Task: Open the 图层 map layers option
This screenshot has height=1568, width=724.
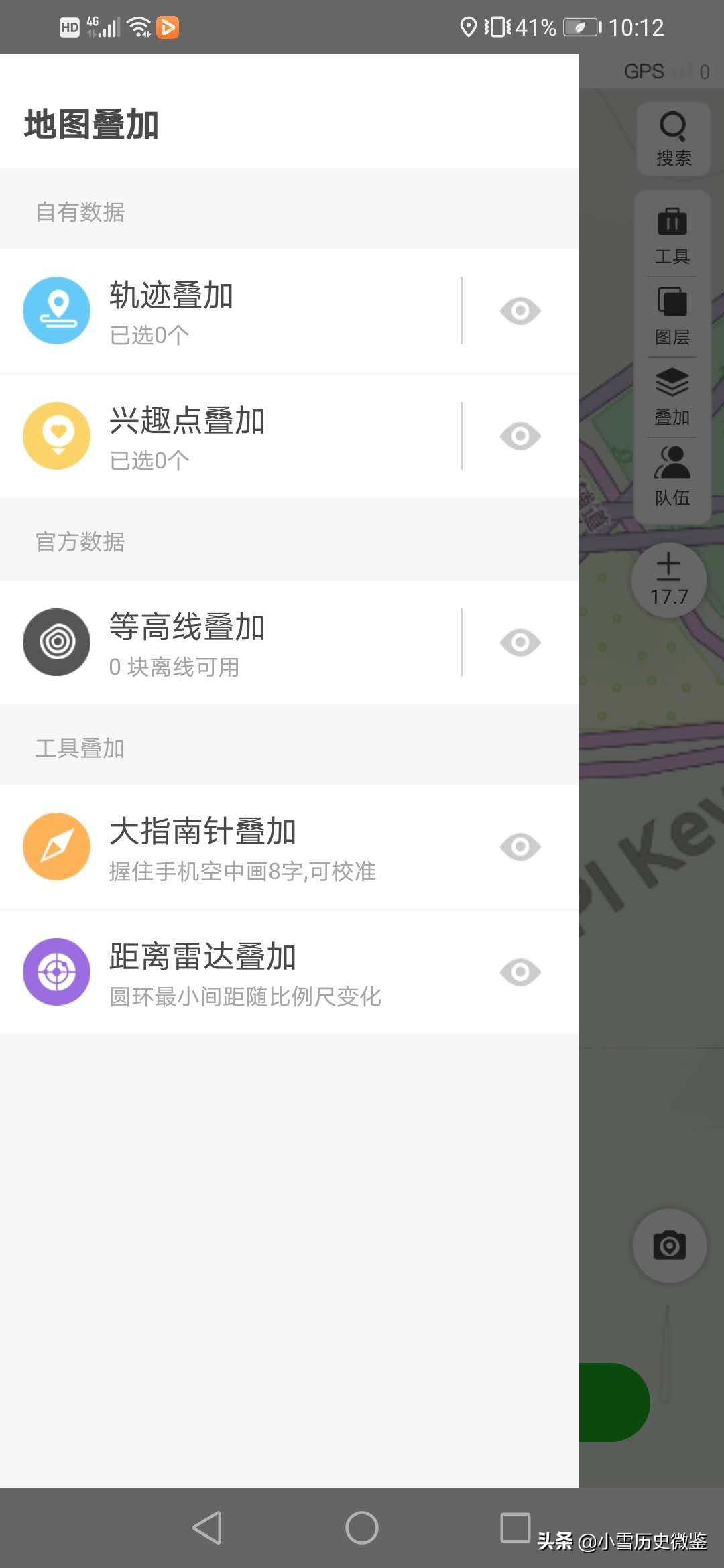Action: (672, 316)
